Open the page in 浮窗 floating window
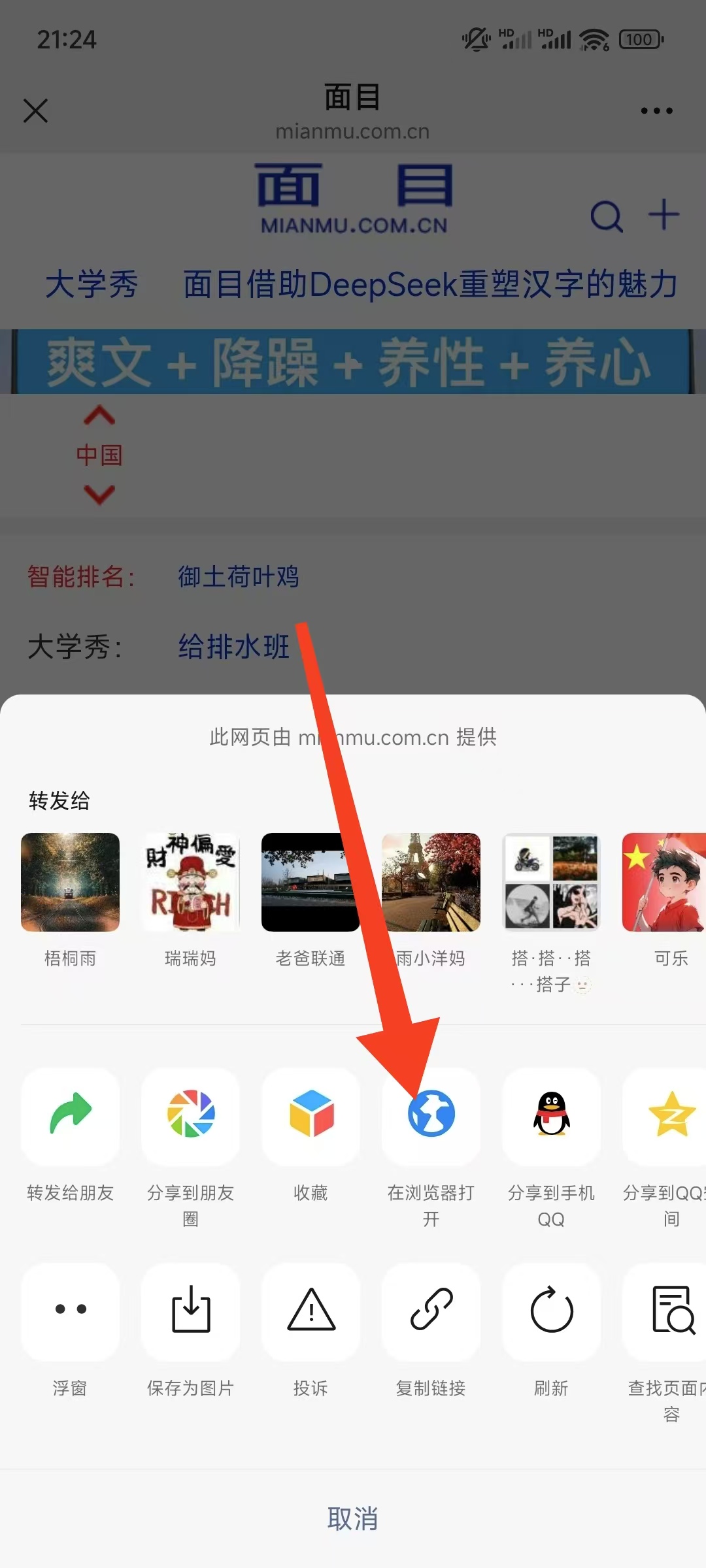This screenshot has height=1568, width=706. (70, 1311)
